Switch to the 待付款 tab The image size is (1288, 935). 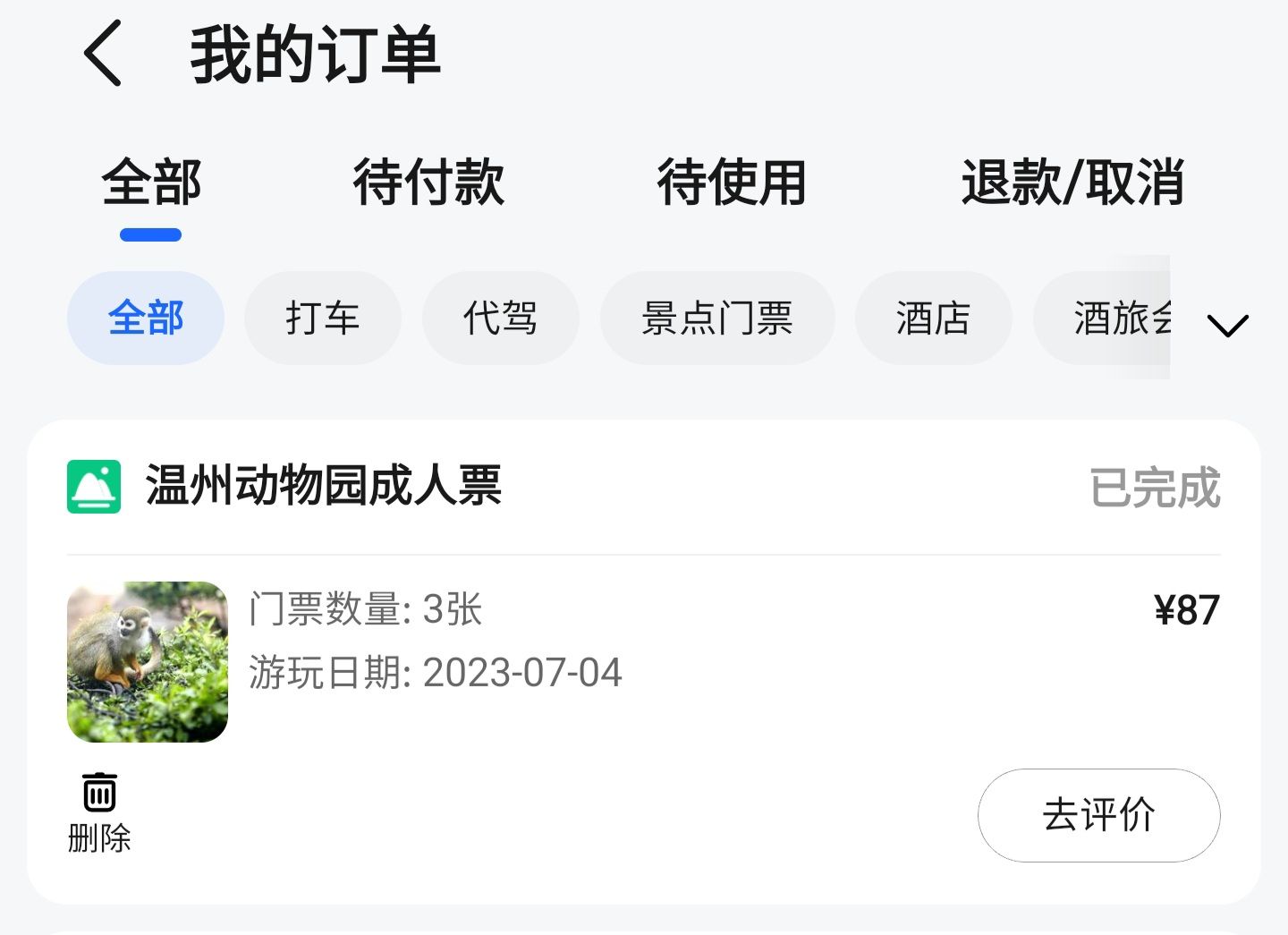428,183
